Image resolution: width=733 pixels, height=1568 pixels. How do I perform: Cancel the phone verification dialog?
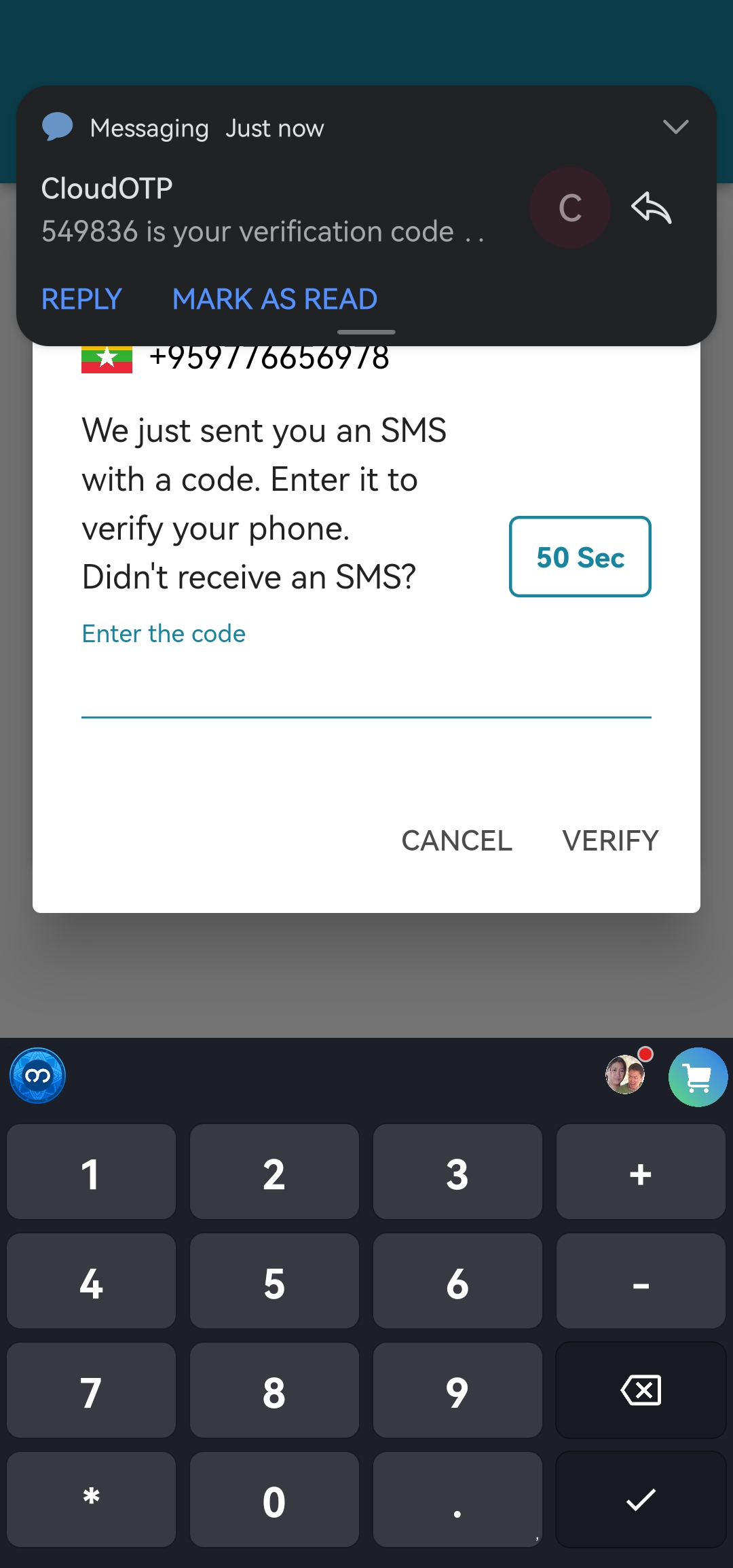[x=457, y=840]
